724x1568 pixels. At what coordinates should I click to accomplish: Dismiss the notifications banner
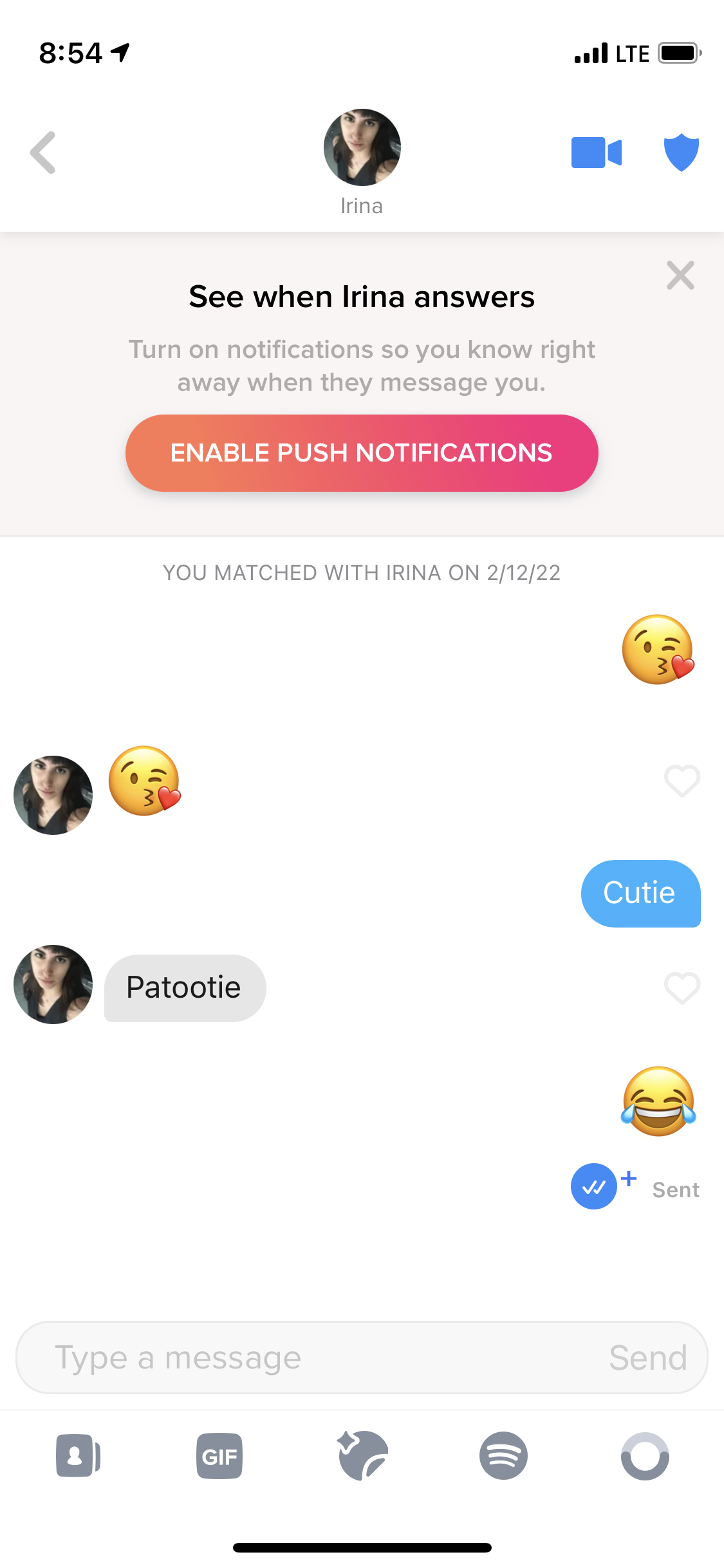point(680,275)
